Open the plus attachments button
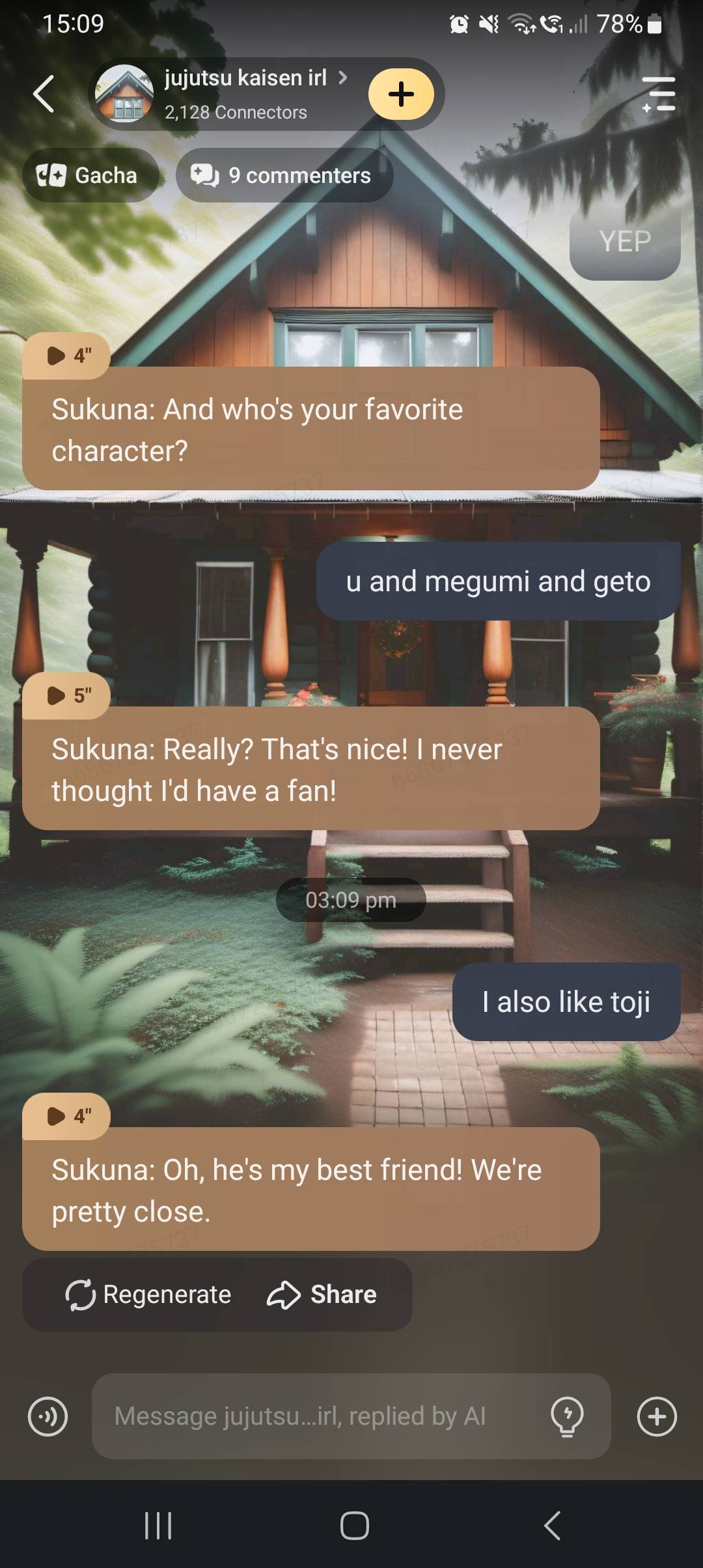 pos(657,1416)
